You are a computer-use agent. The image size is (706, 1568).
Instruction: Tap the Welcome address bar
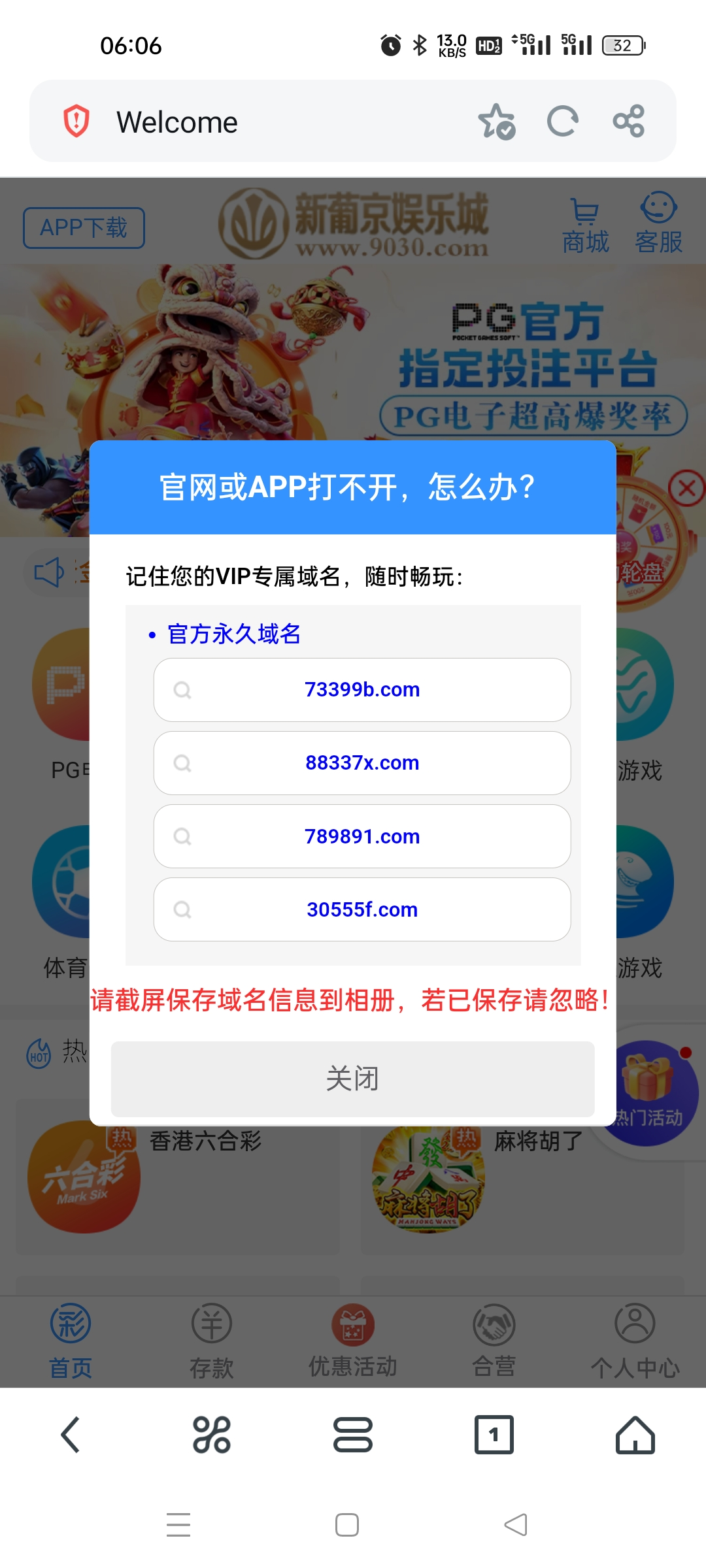point(261,122)
